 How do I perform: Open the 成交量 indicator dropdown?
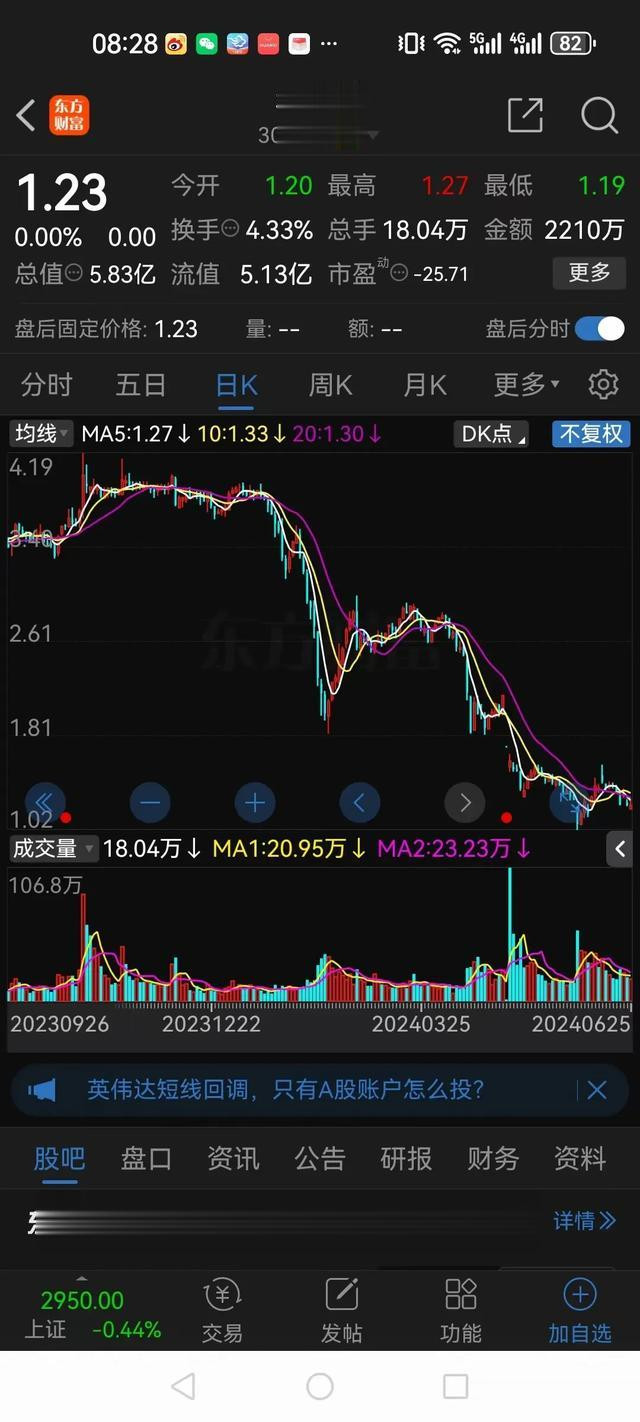(53, 849)
